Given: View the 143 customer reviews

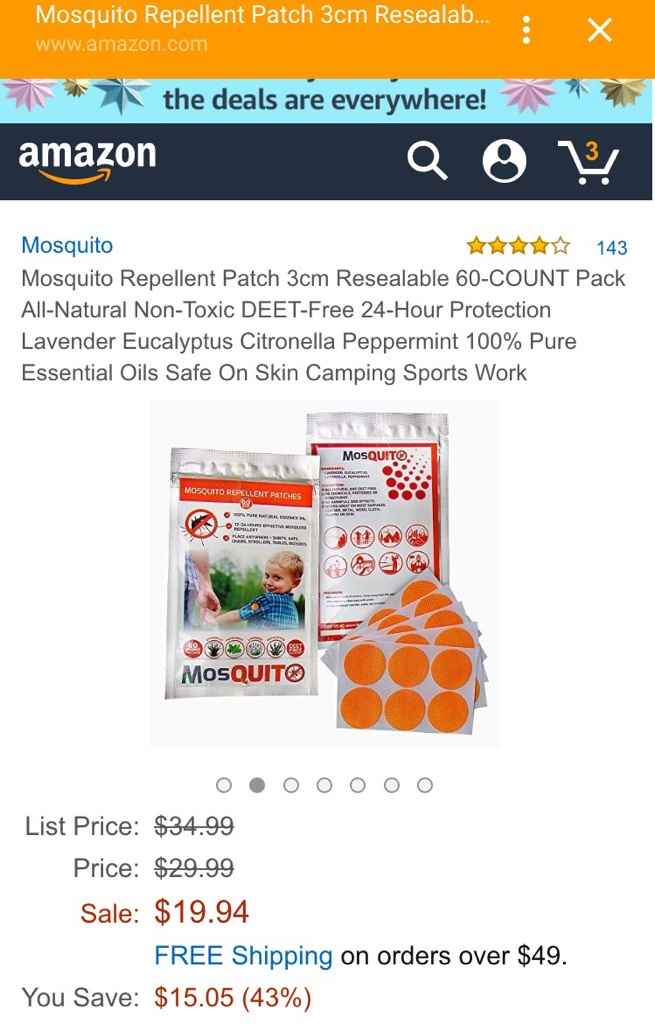Looking at the screenshot, I should pyautogui.click(x=610, y=247).
